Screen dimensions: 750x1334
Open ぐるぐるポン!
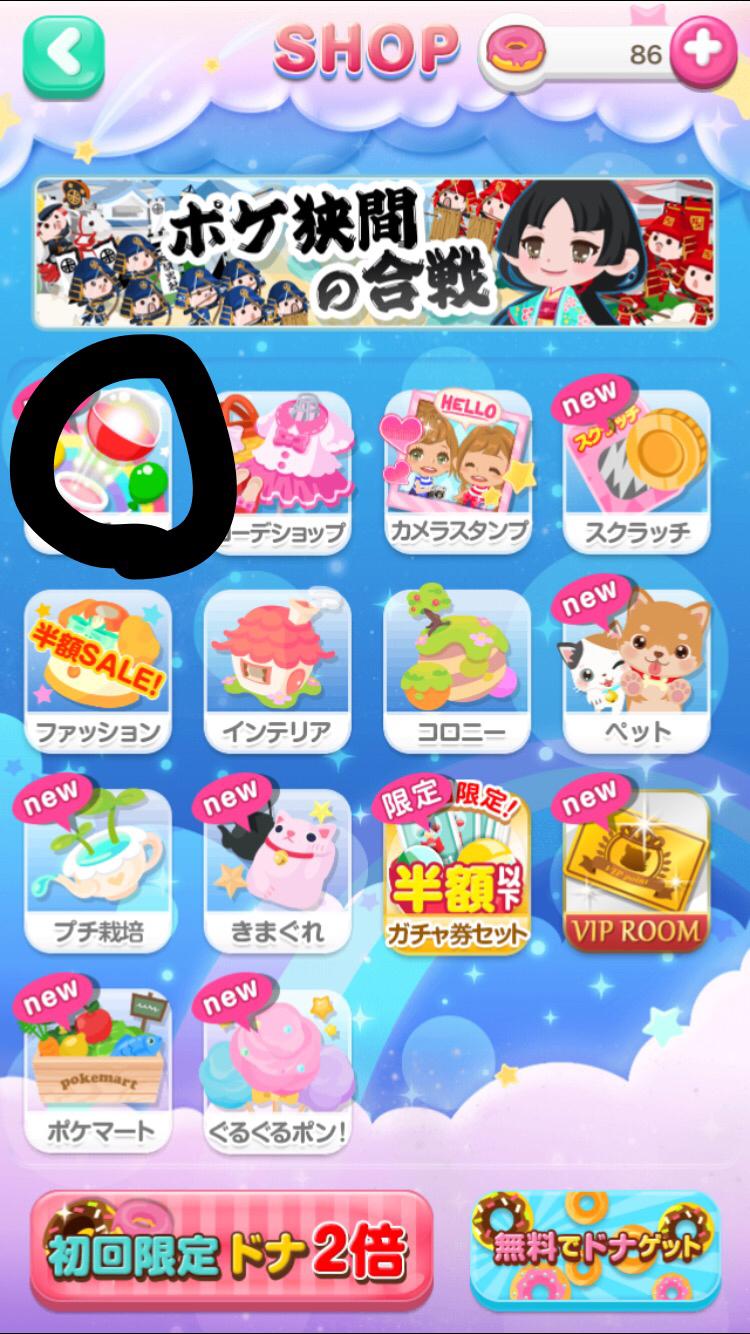[277, 1070]
